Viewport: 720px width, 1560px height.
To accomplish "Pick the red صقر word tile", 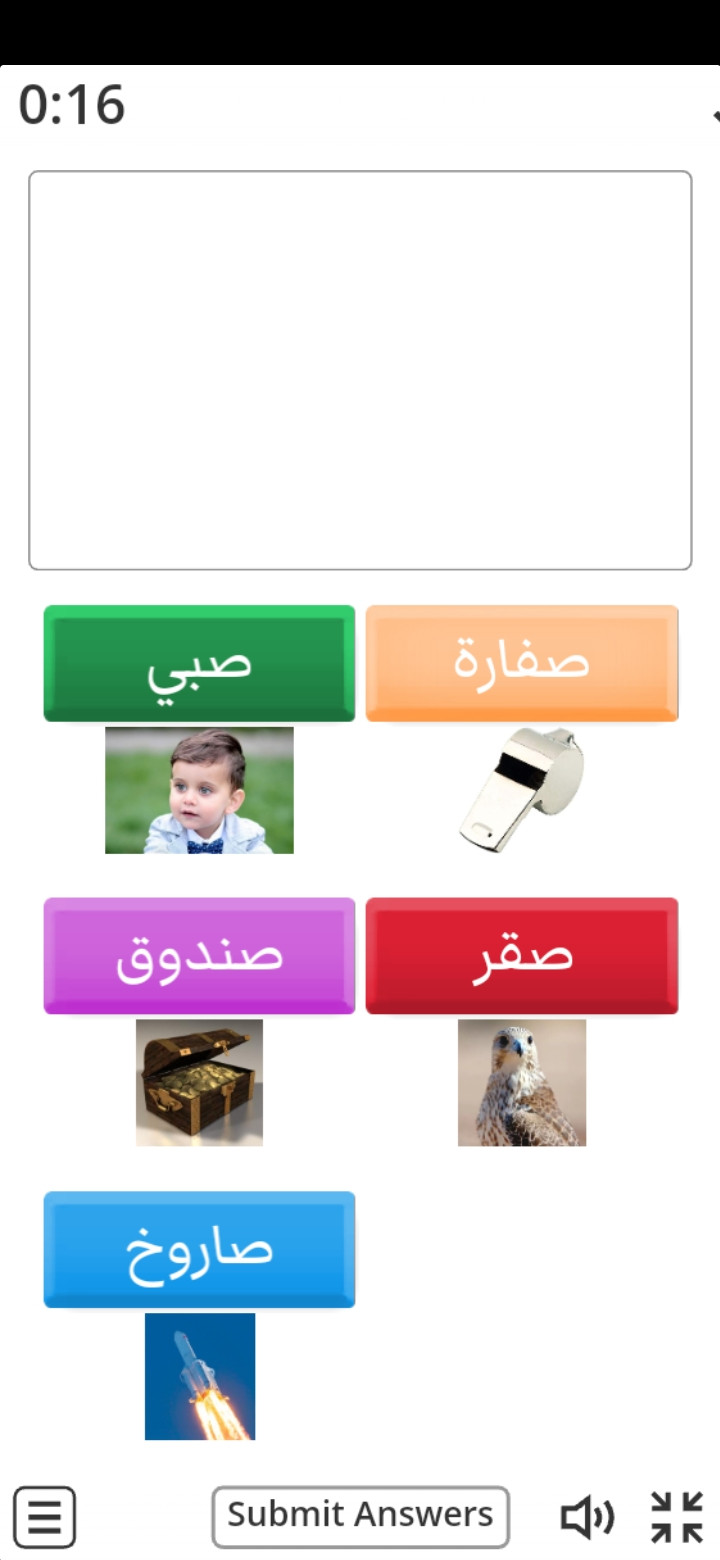I will (521, 956).
